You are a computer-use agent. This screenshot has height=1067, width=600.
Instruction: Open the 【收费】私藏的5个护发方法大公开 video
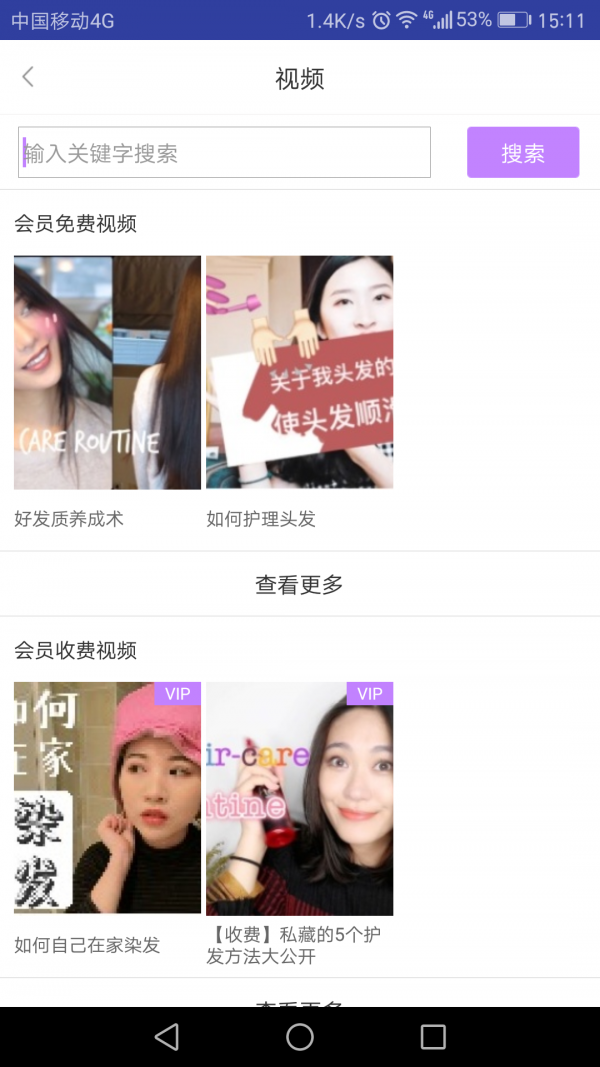tap(299, 798)
